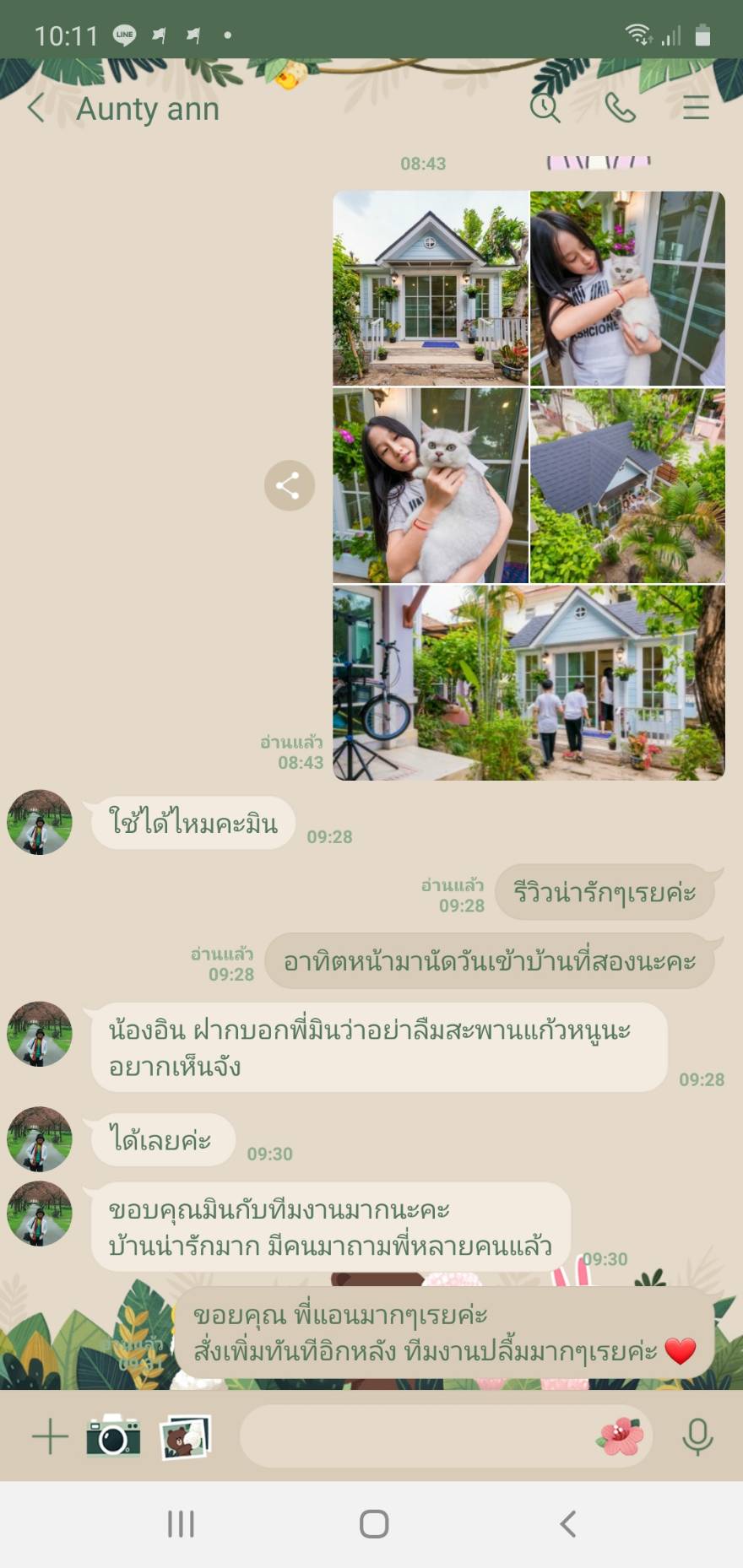Open the photo gallery picker
Viewport: 743px width, 1568px height.
186,1437
